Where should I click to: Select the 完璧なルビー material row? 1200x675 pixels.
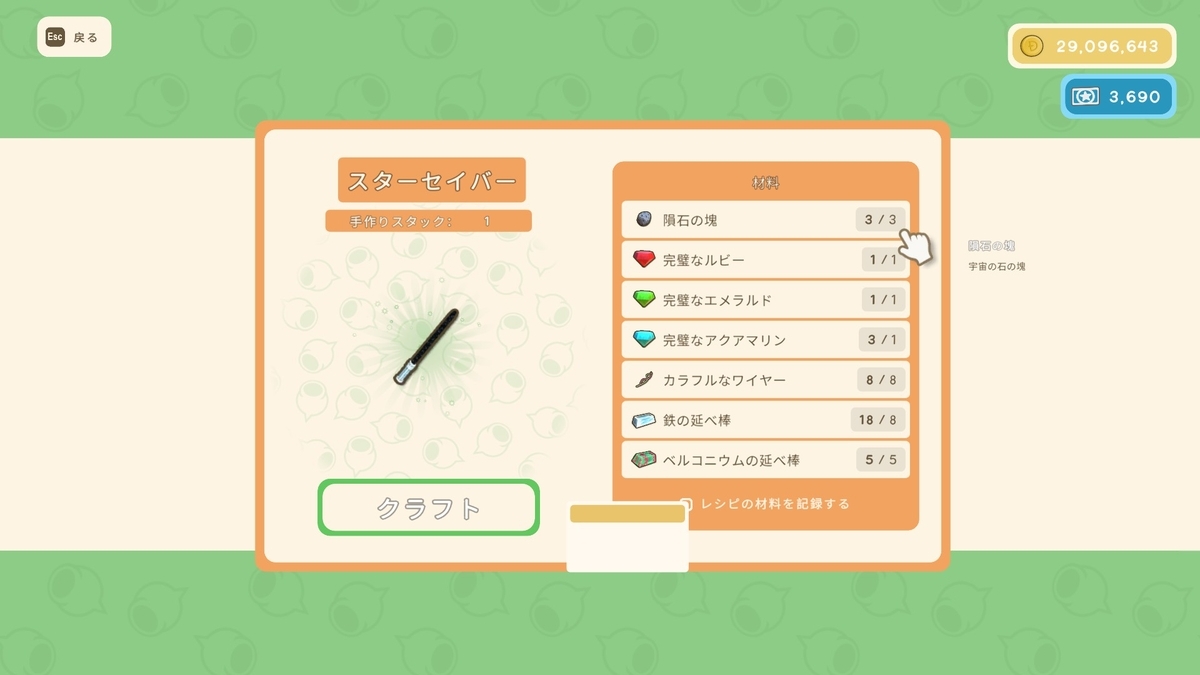765,260
